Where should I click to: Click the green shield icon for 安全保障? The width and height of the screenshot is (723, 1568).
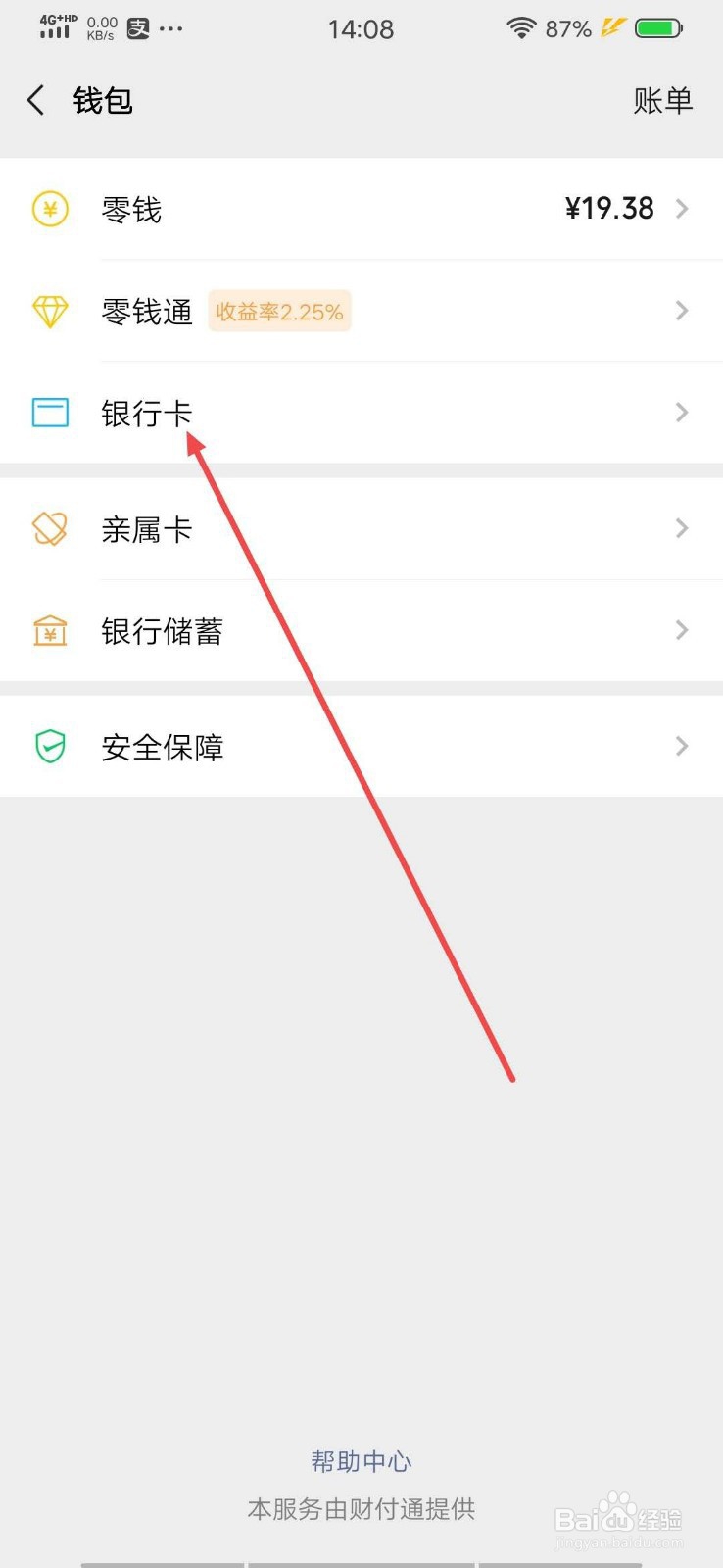click(x=49, y=746)
